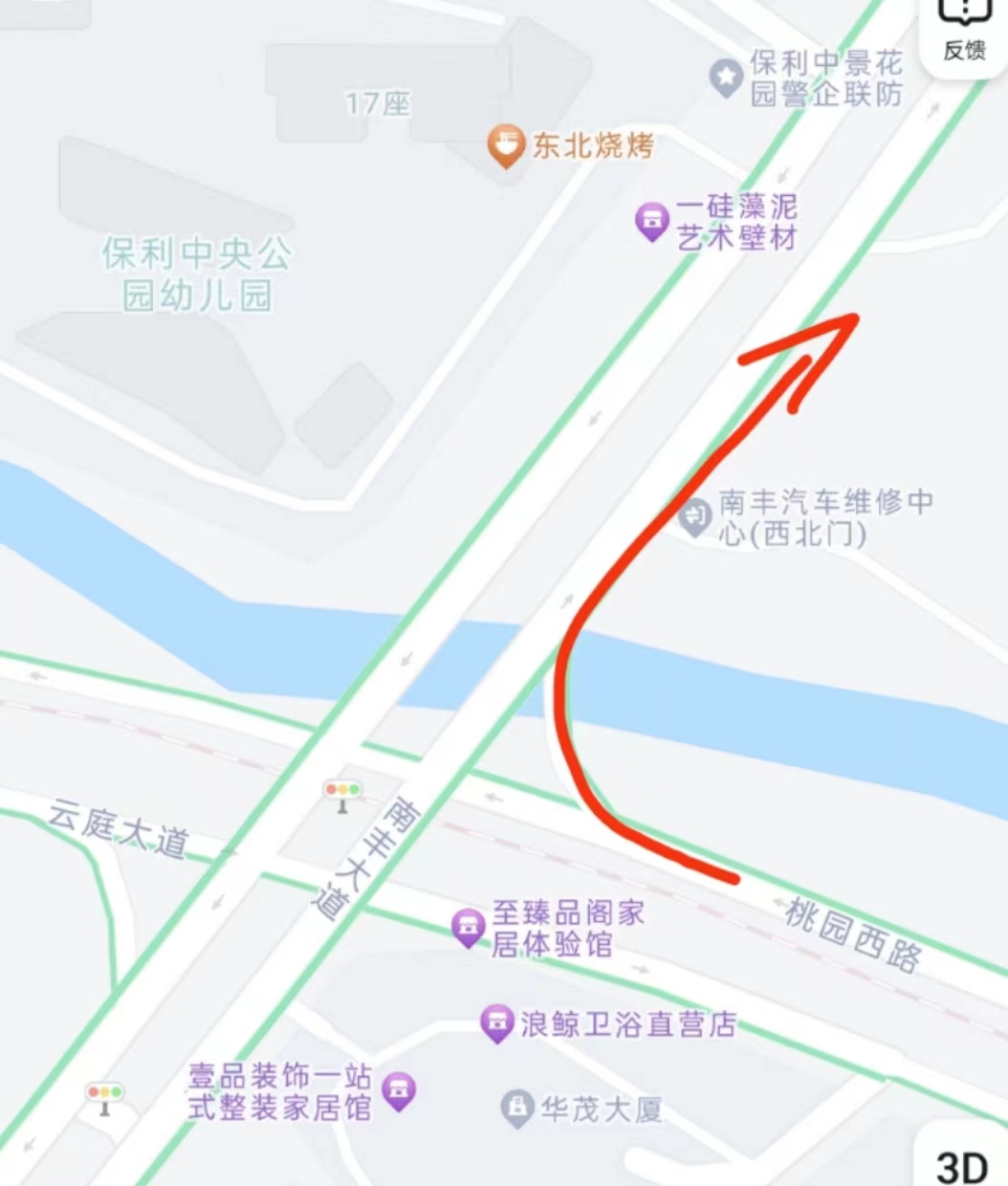Tap the 壹品装饰一站式整装家居馆 marker

(398, 1089)
